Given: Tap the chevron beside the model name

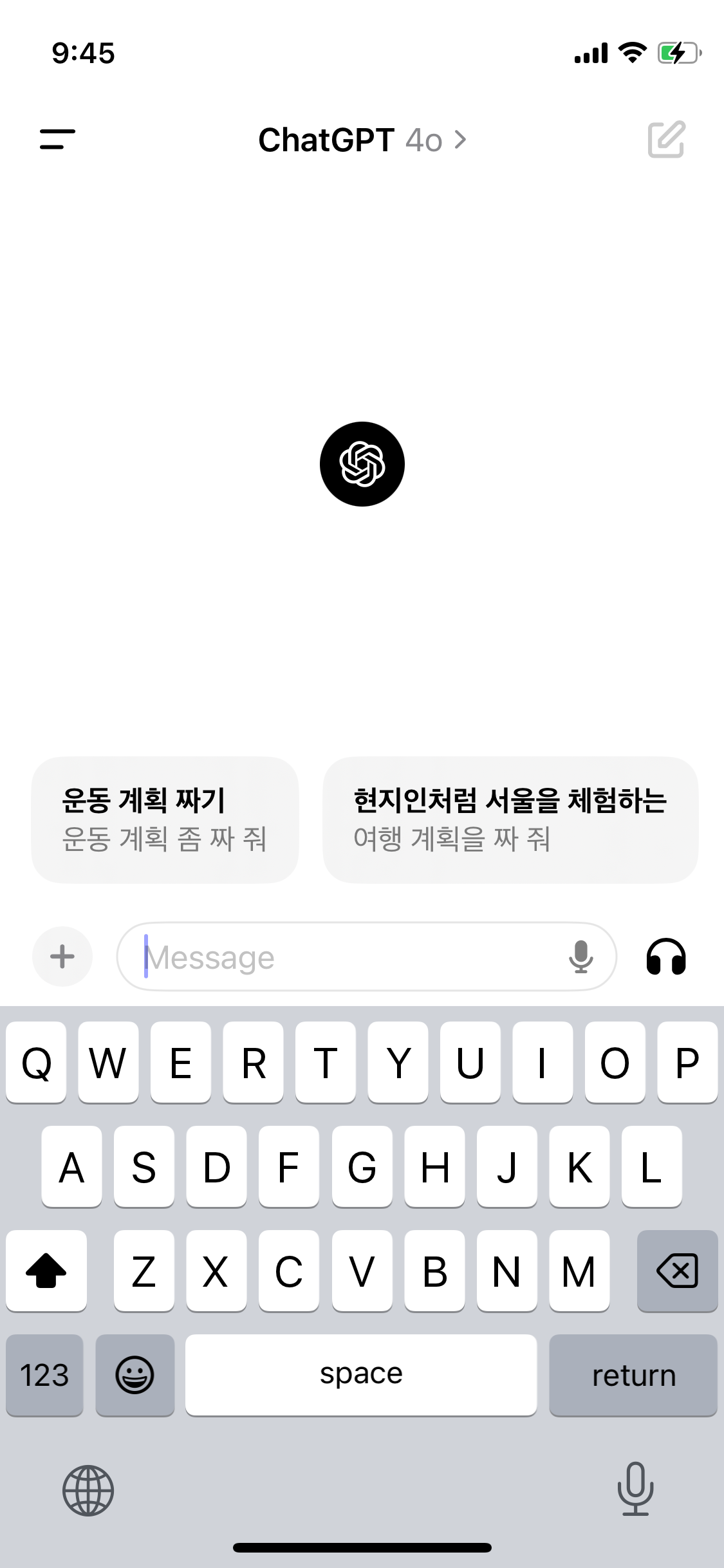Looking at the screenshot, I should [459, 140].
